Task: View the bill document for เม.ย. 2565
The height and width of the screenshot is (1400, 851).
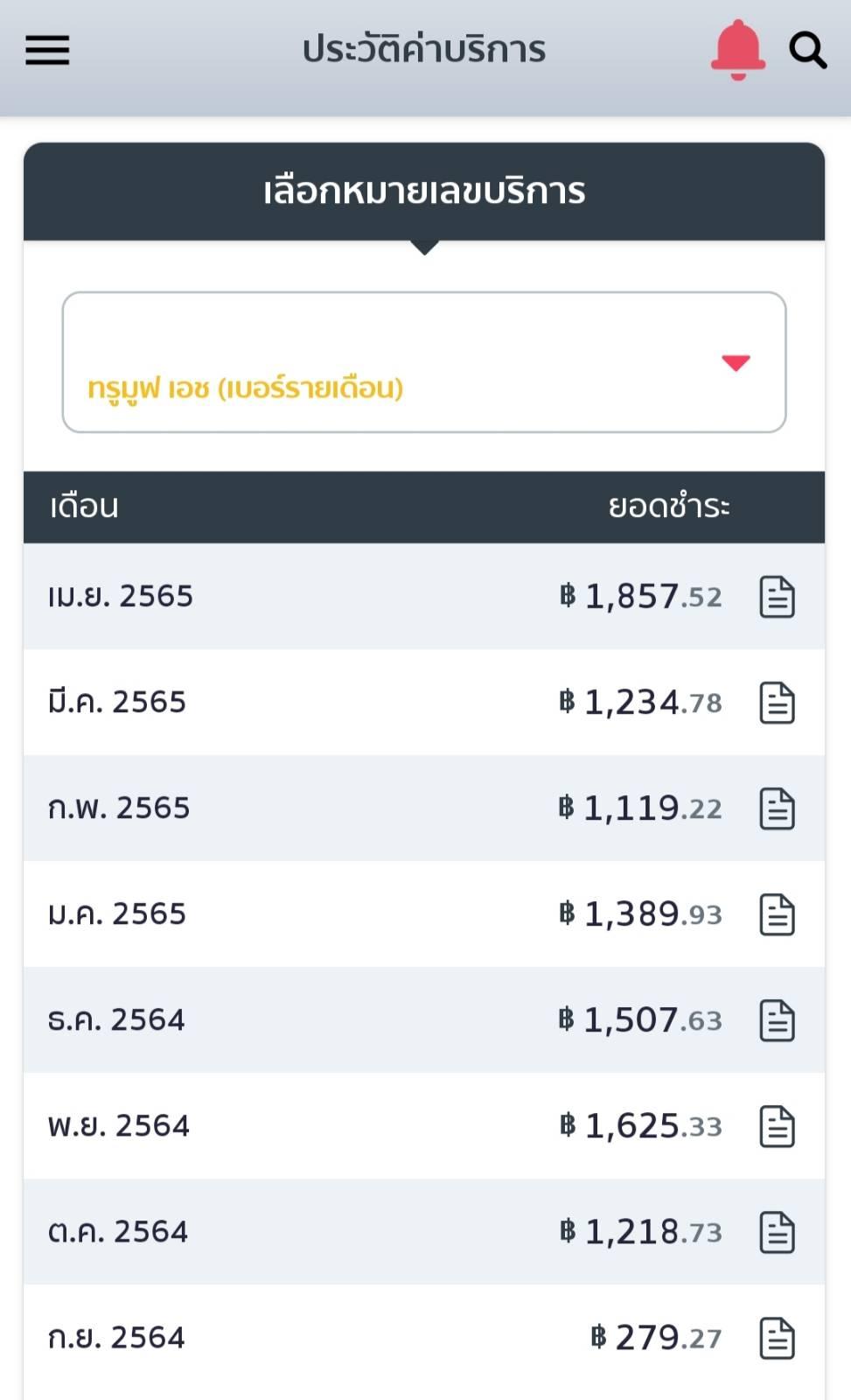Action: [777, 597]
